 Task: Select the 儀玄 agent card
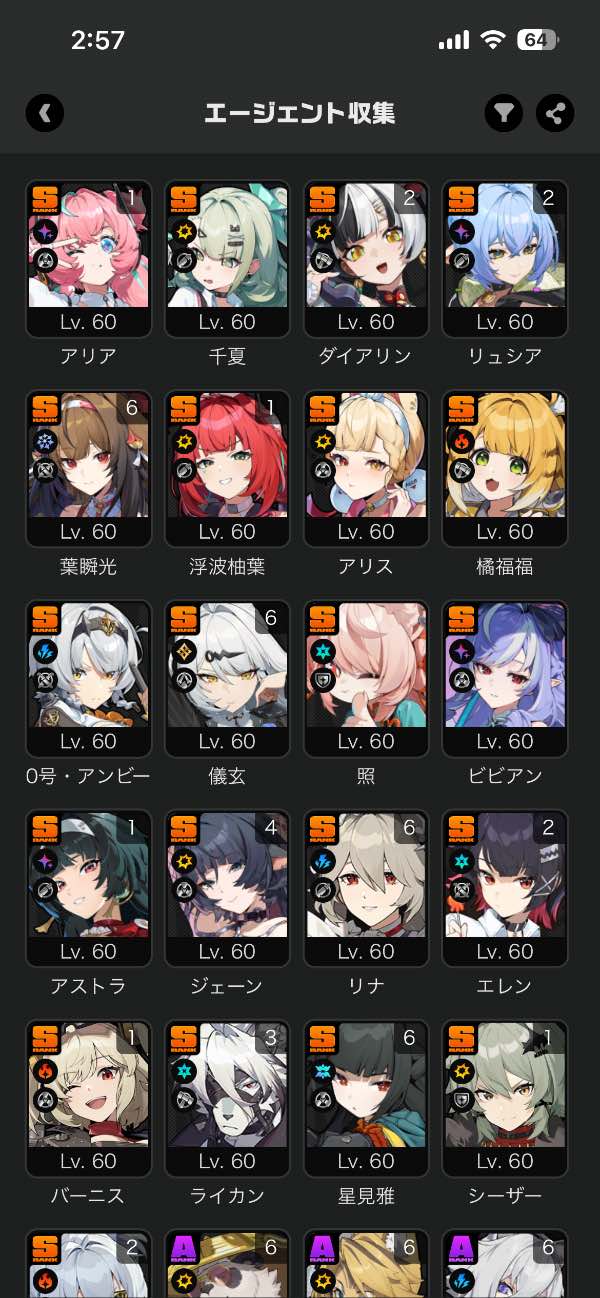coord(227,678)
